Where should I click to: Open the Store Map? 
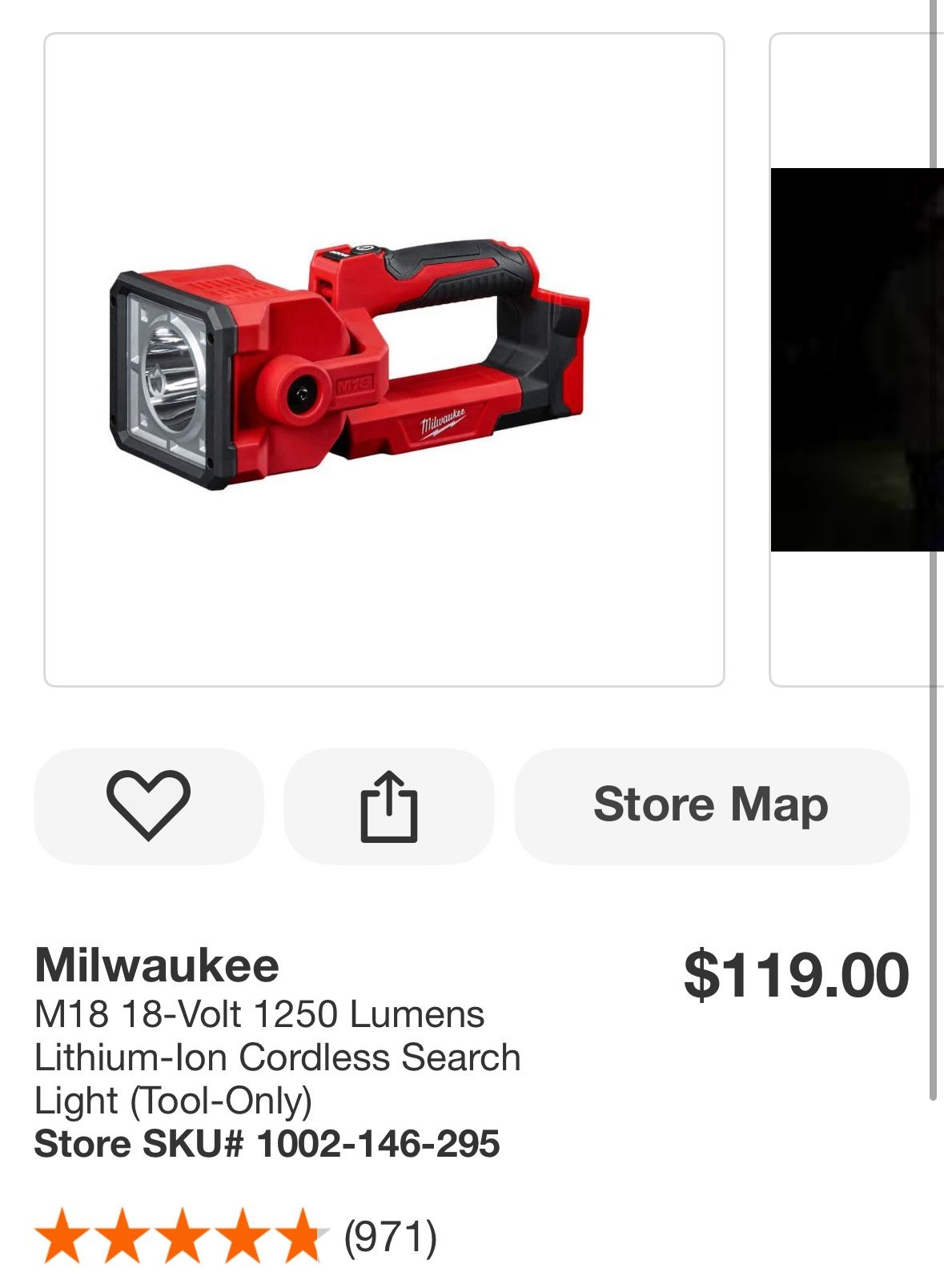pos(711,805)
